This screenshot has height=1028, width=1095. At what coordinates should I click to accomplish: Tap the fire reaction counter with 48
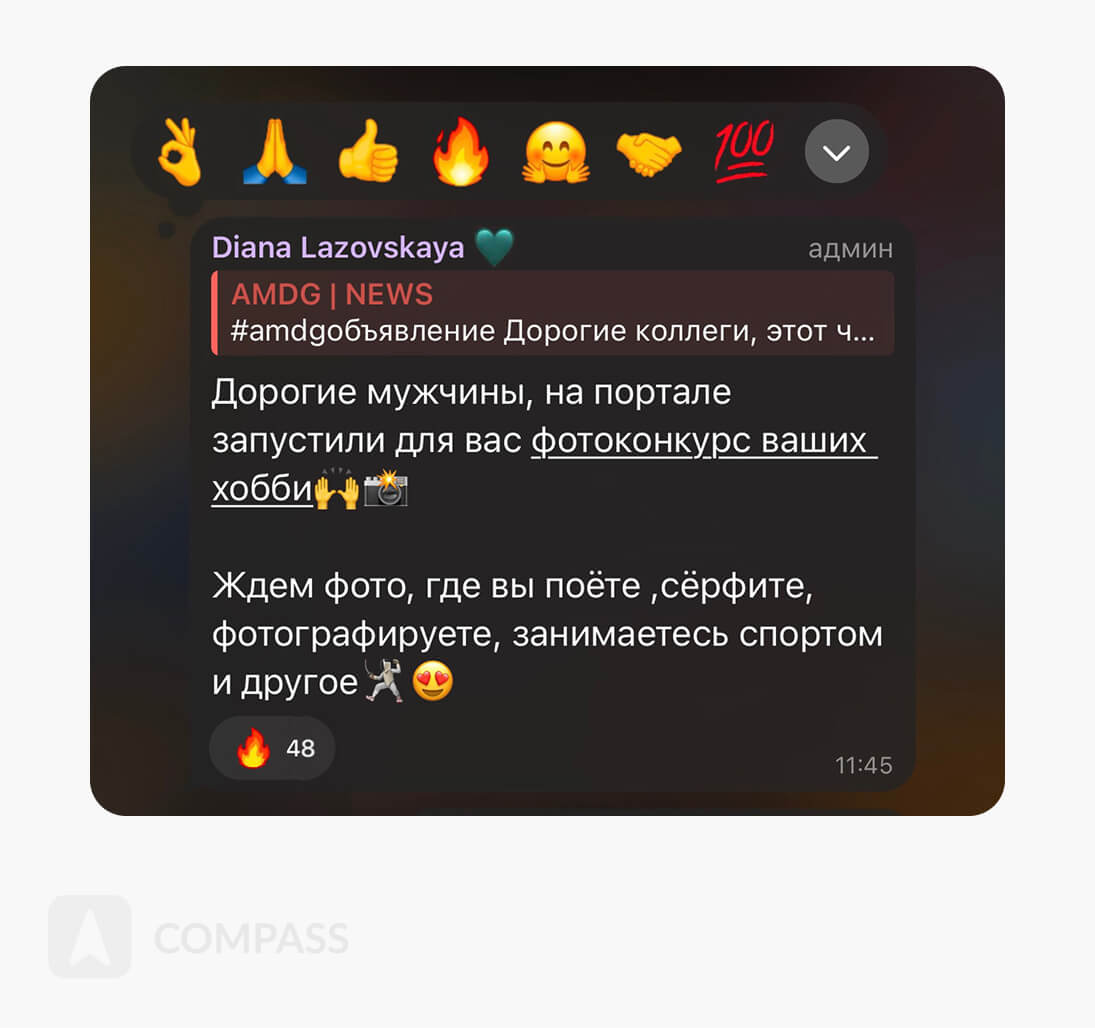(272, 748)
